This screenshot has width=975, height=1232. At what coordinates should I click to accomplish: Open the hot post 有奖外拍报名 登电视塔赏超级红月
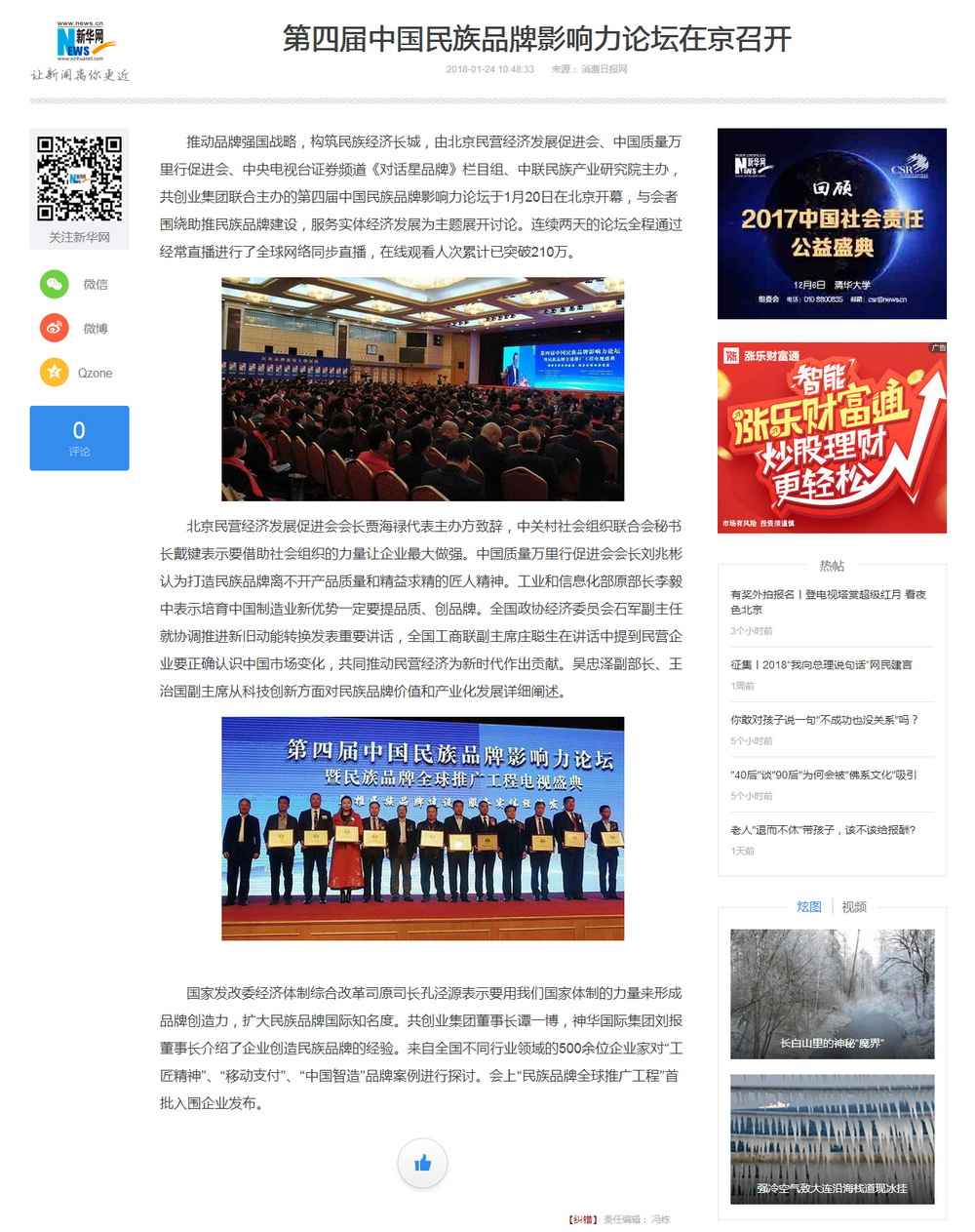click(x=828, y=601)
